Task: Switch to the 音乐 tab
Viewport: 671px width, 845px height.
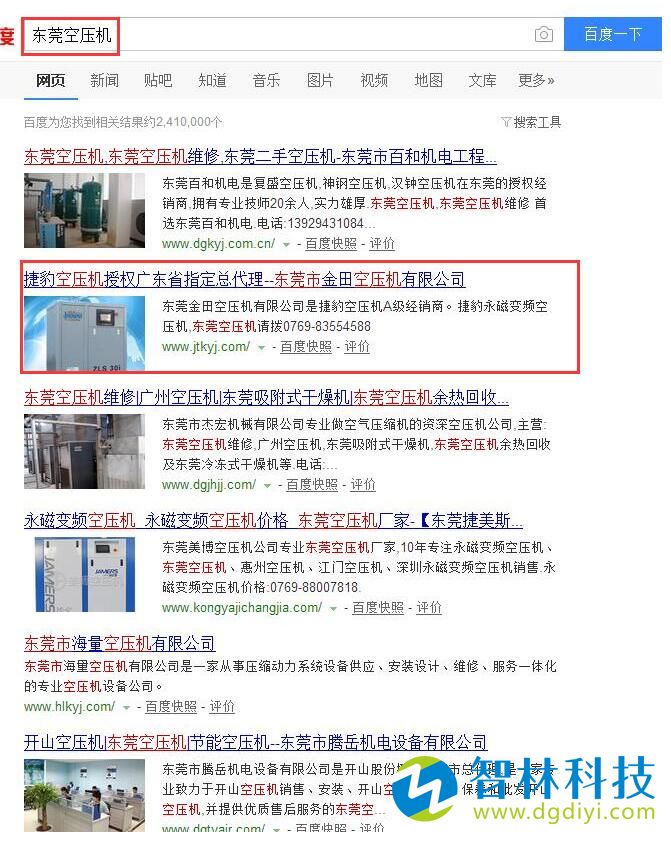Action: tap(266, 80)
